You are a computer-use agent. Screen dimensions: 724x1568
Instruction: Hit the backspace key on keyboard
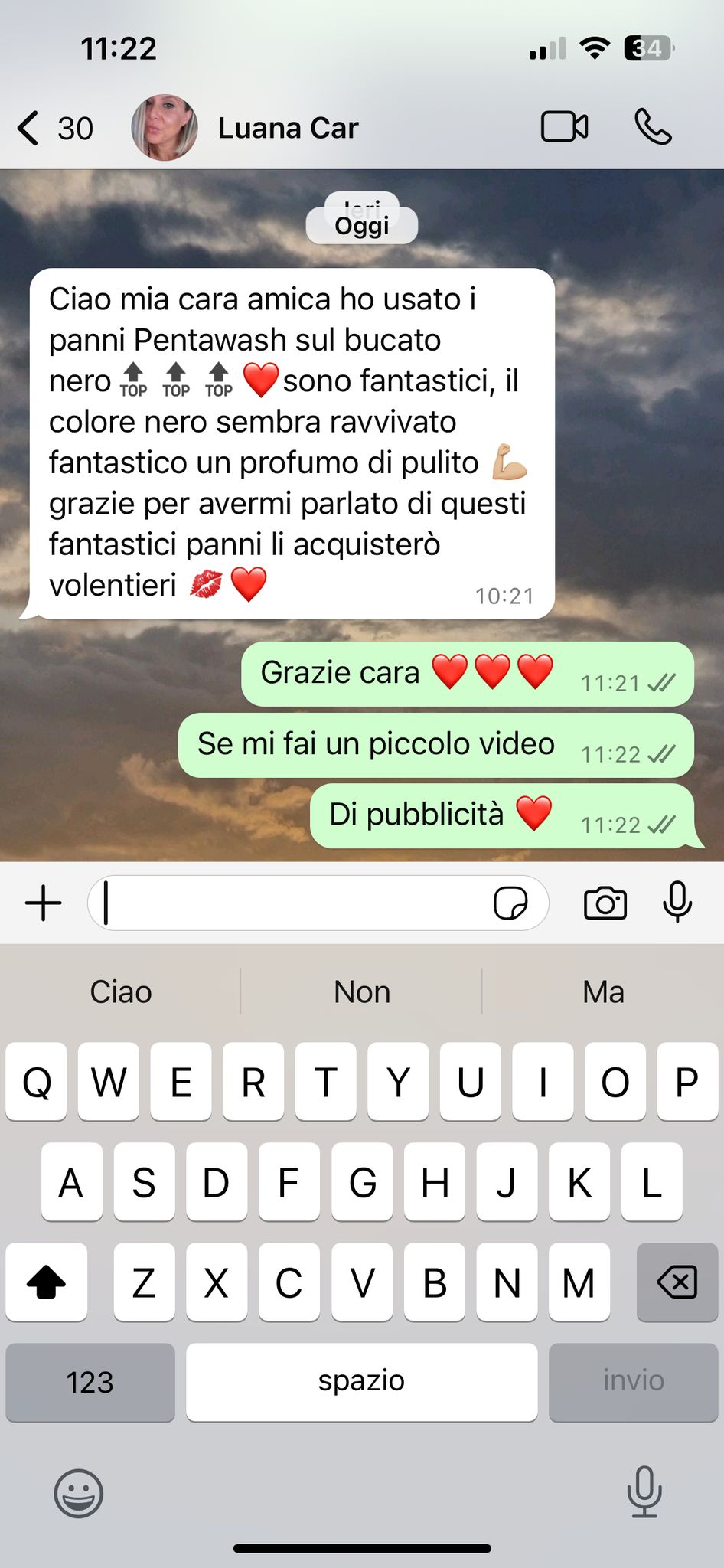677,1282
